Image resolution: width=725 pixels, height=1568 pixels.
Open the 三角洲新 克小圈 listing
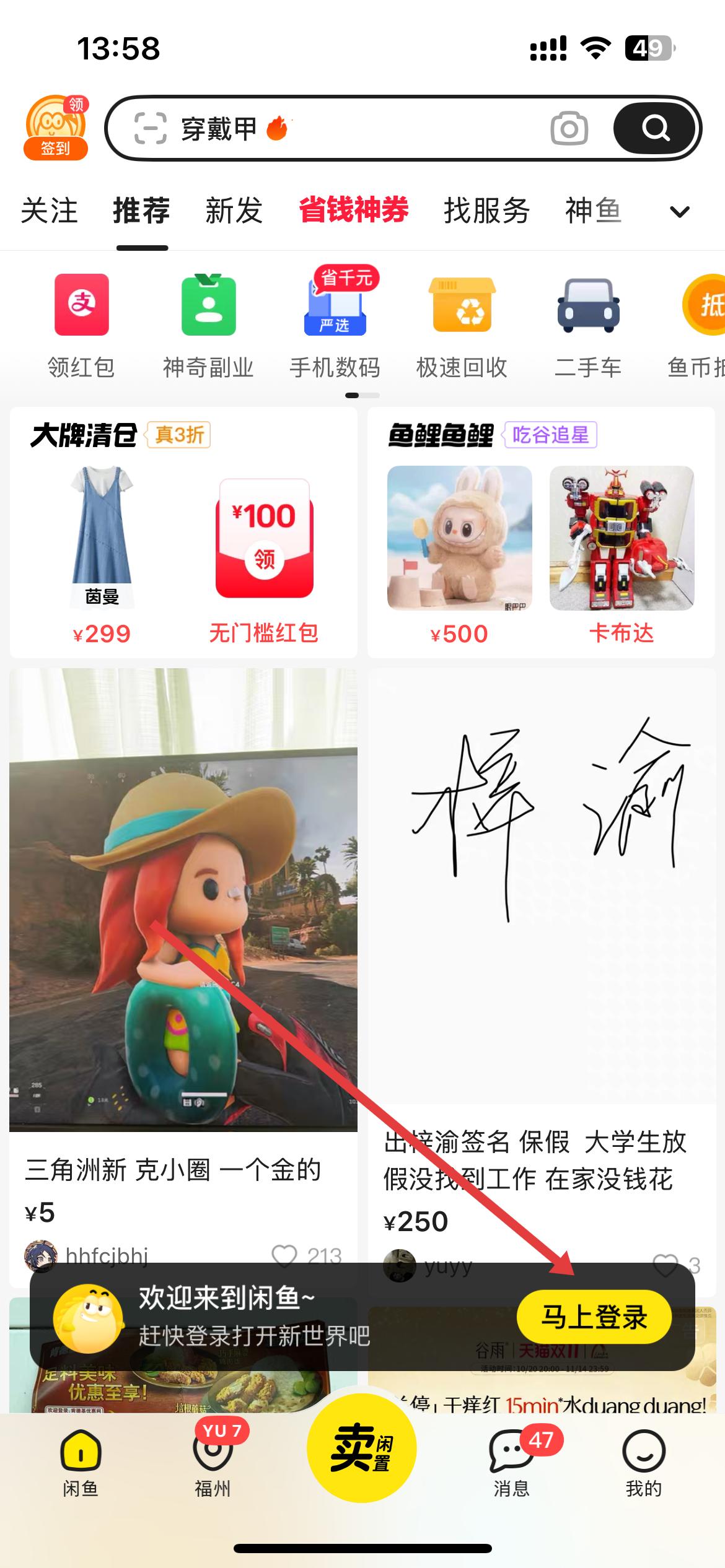click(183, 929)
